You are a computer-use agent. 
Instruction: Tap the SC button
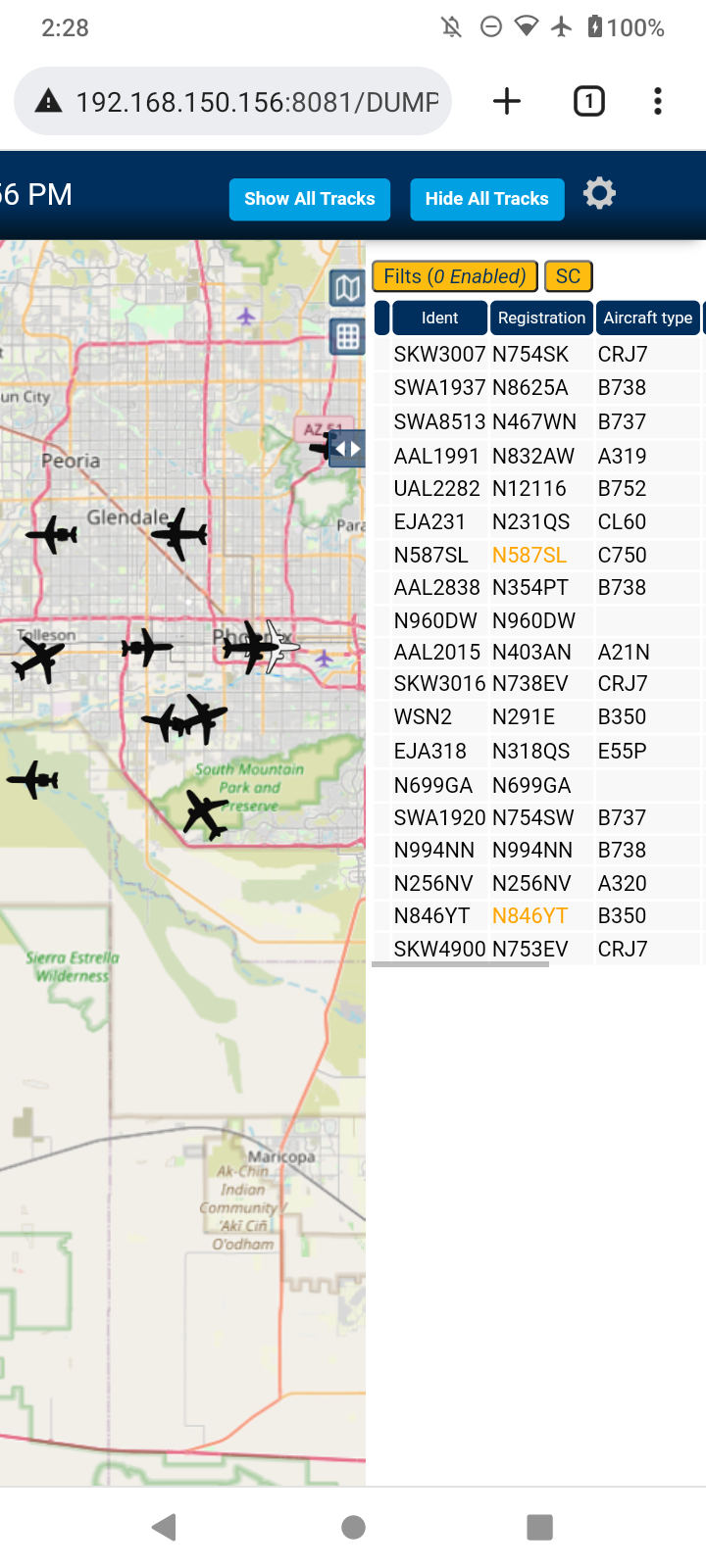click(x=569, y=276)
